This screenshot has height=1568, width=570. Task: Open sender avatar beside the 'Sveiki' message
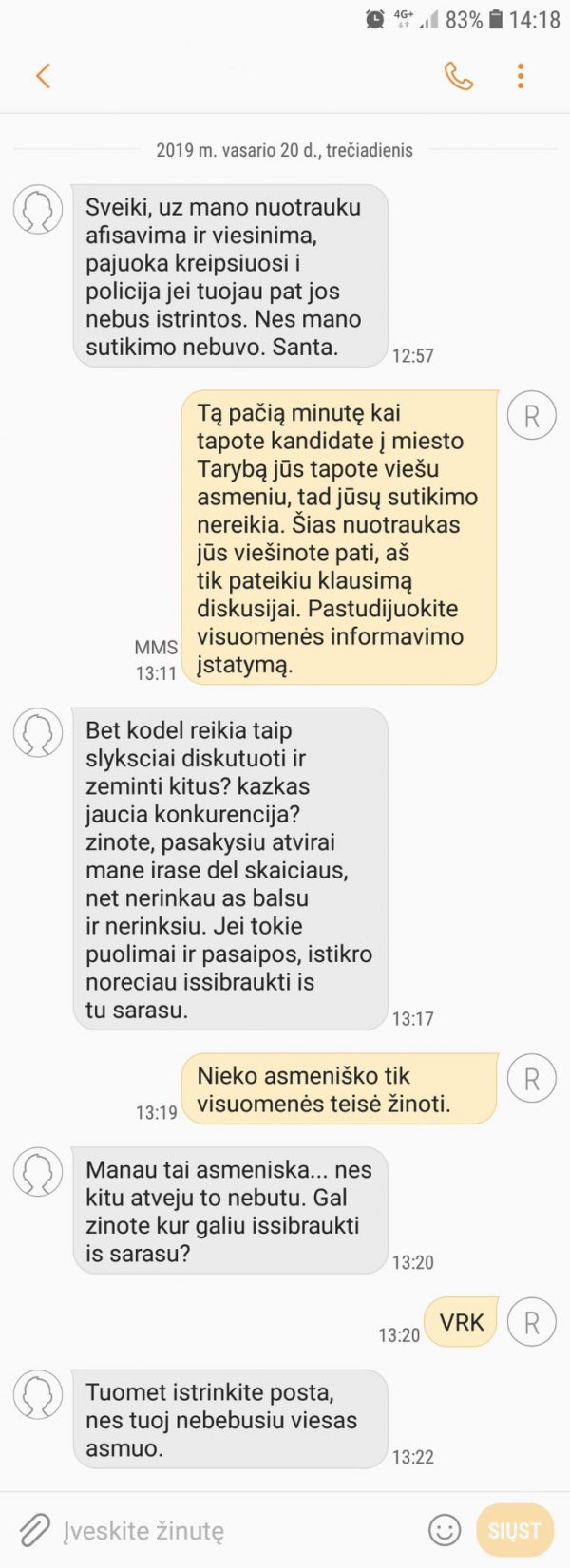click(x=38, y=210)
